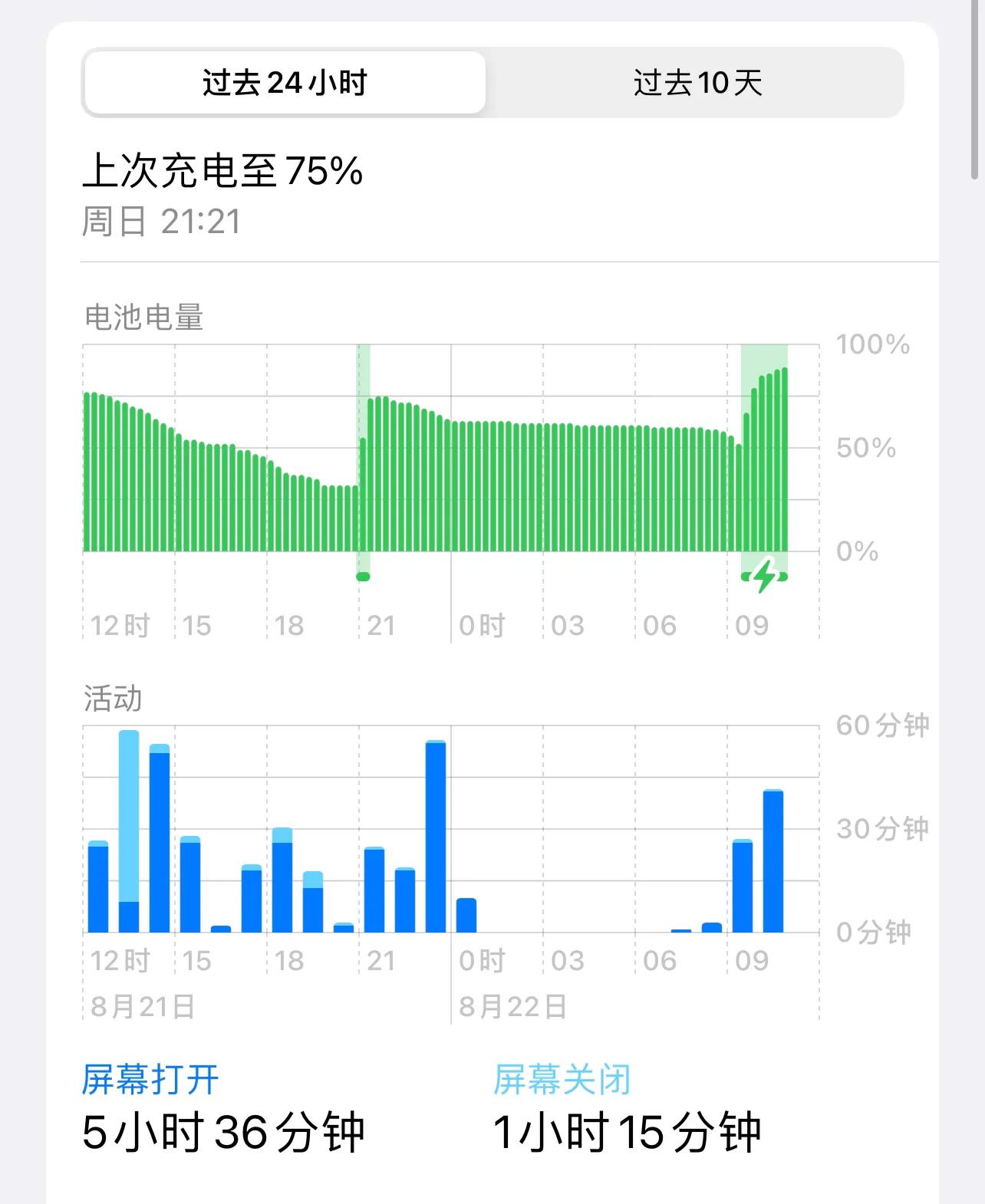Image resolution: width=985 pixels, height=1204 pixels.
Task: Tap the 屏幕关闭 label
Action: [564, 1079]
